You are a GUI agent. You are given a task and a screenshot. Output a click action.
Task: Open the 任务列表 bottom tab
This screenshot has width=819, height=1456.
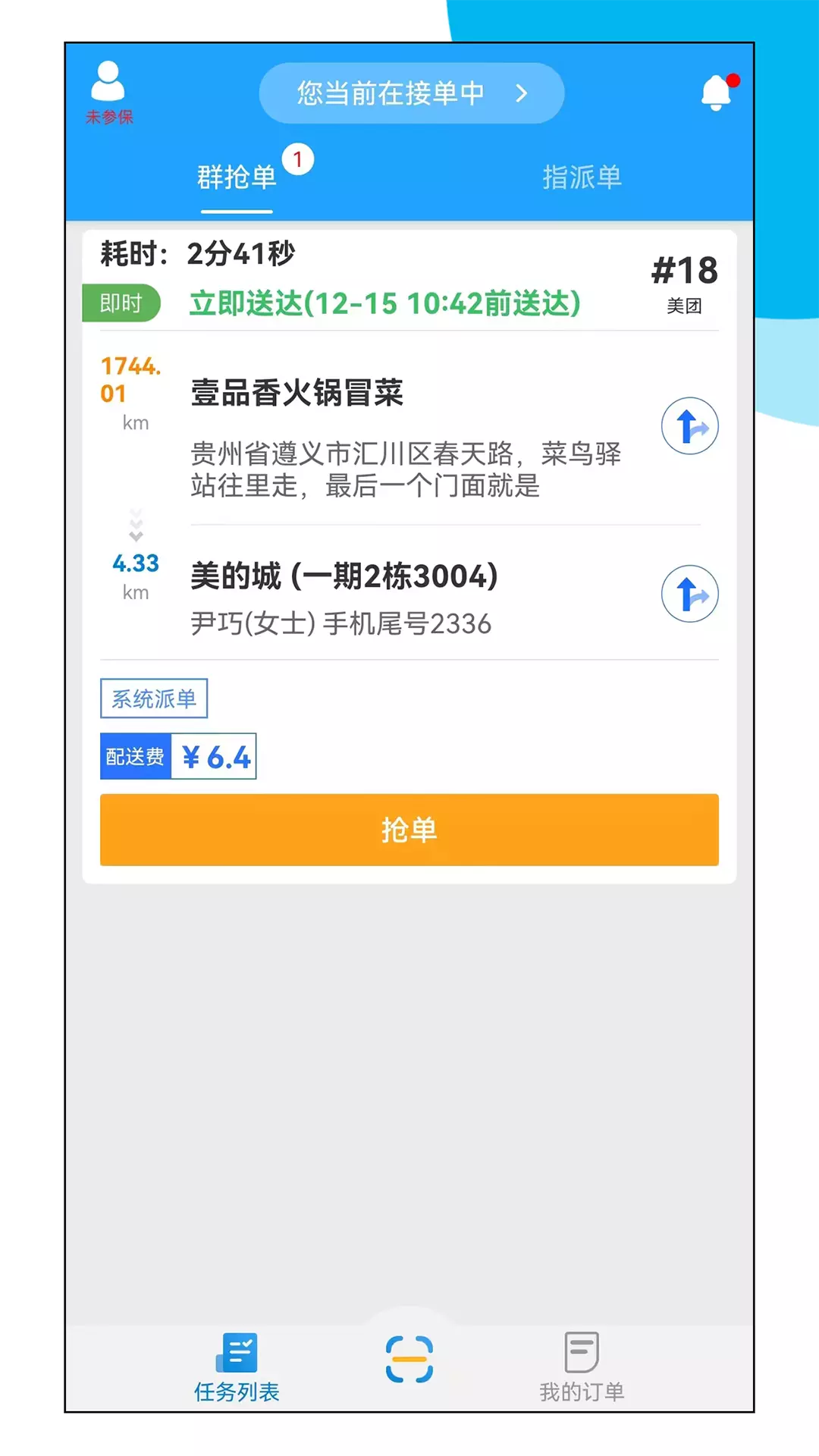[237, 1367]
